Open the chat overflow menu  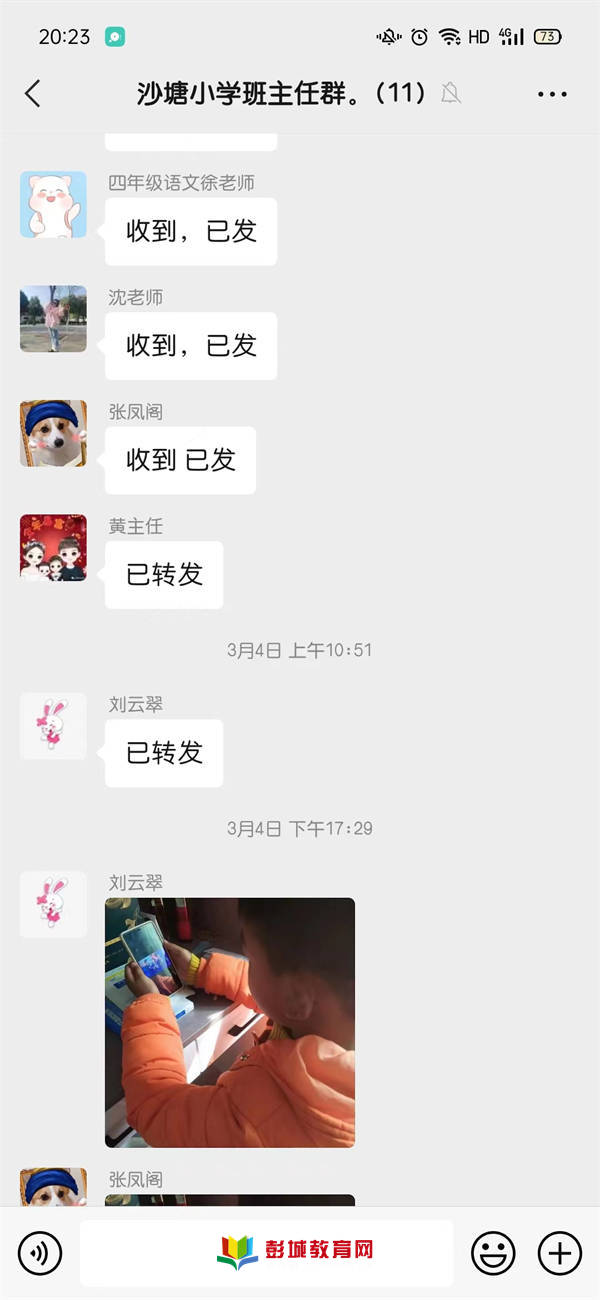point(552,94)
